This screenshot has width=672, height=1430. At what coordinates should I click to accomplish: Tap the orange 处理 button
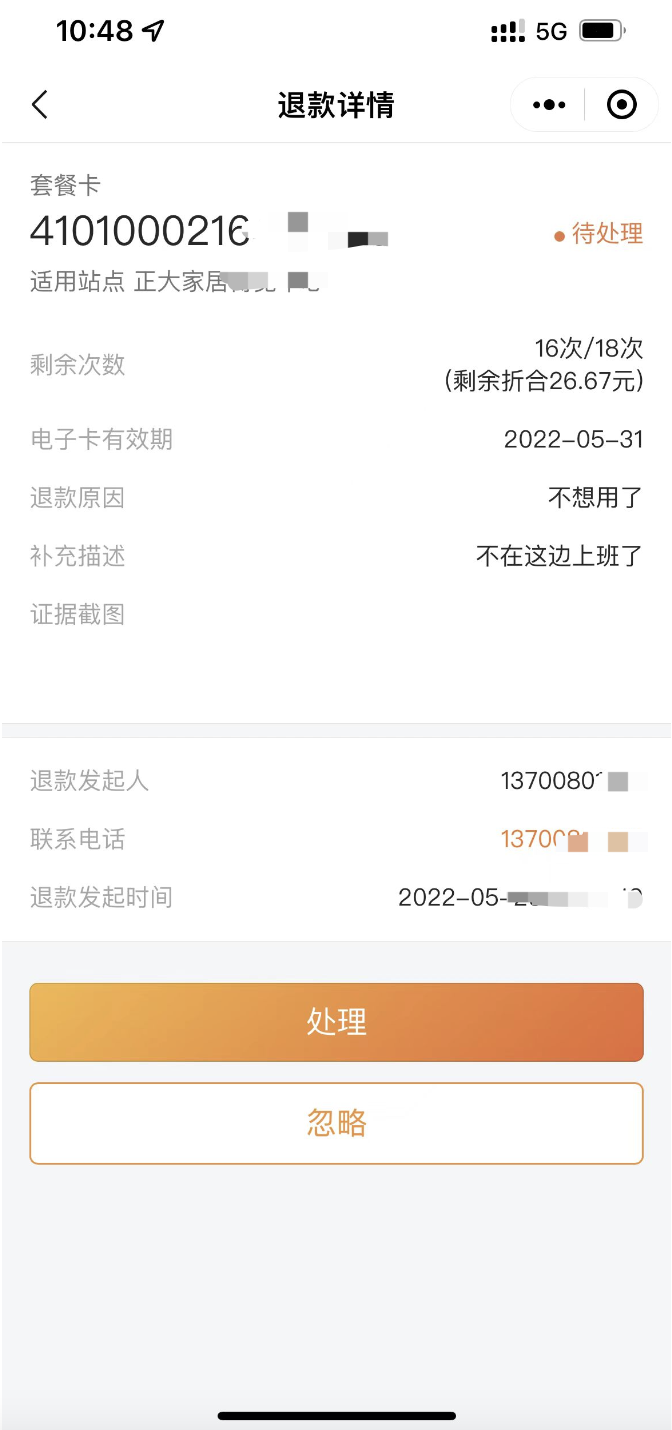point(336,1022)
